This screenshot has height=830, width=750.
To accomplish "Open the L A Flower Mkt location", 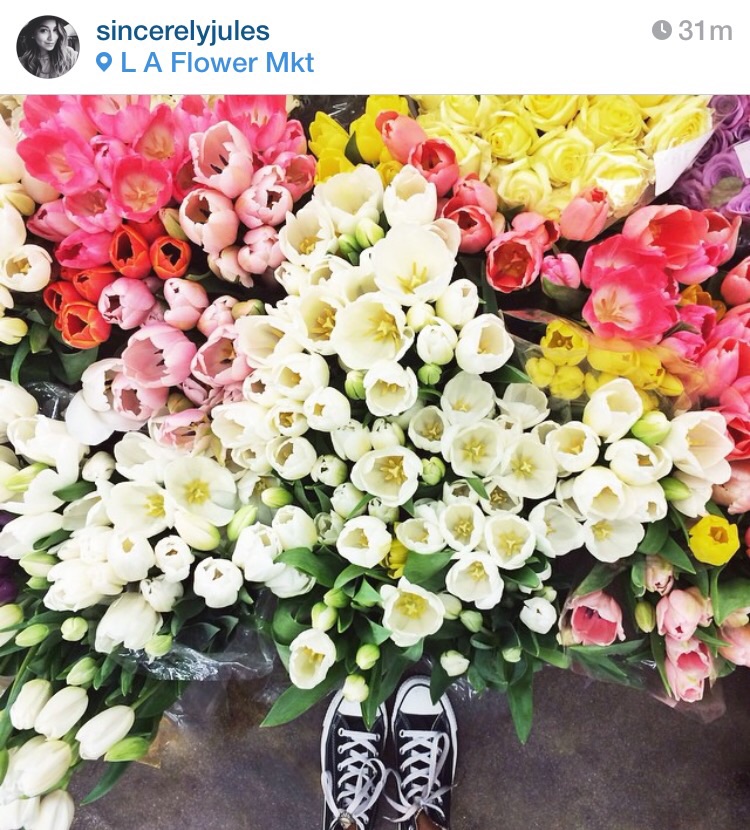I will tap(216, 63).
